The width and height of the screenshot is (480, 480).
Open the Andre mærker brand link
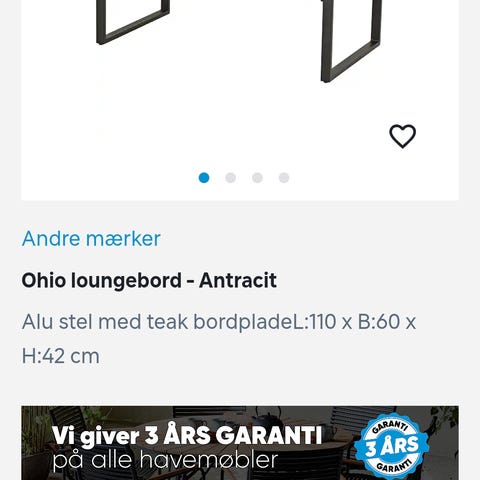91,239
